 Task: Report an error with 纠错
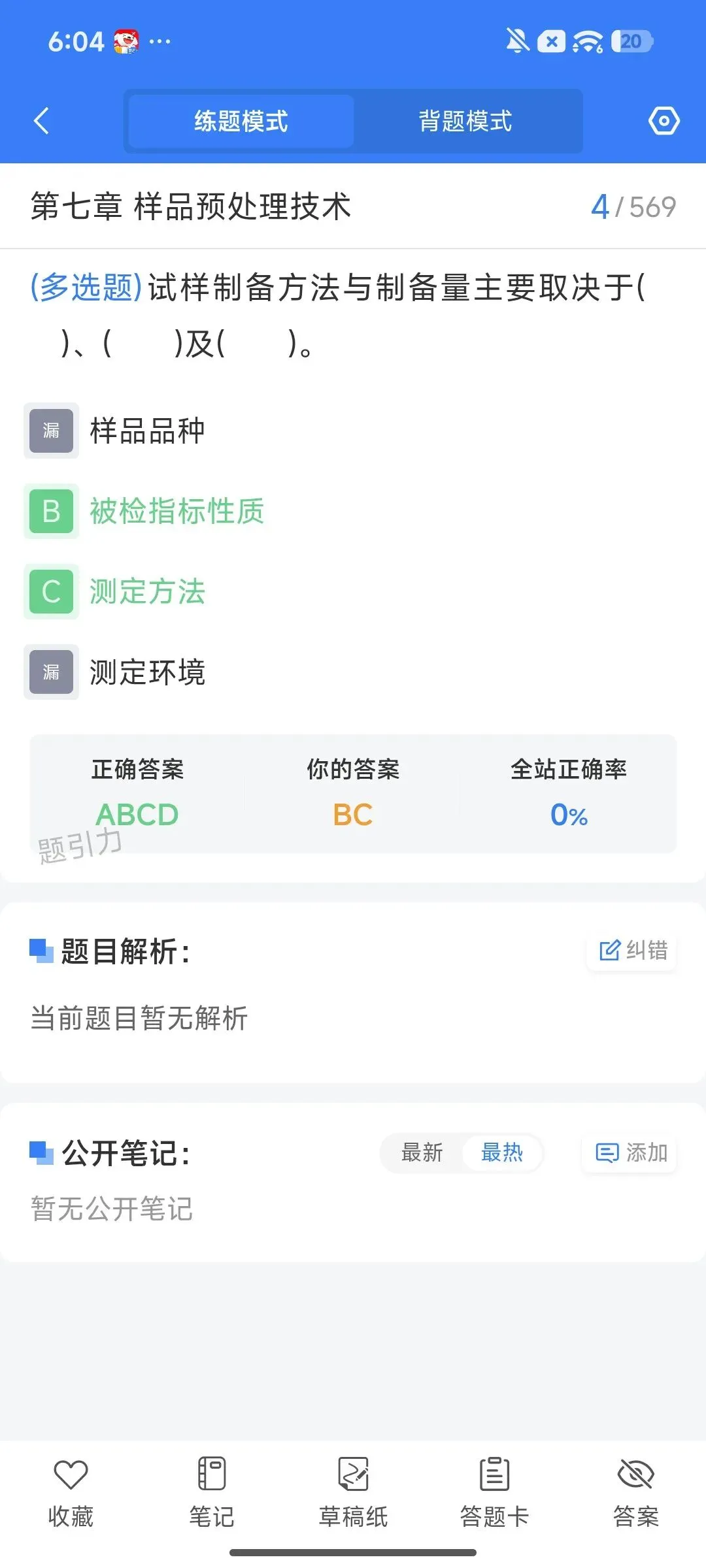[x=632, y=950]
